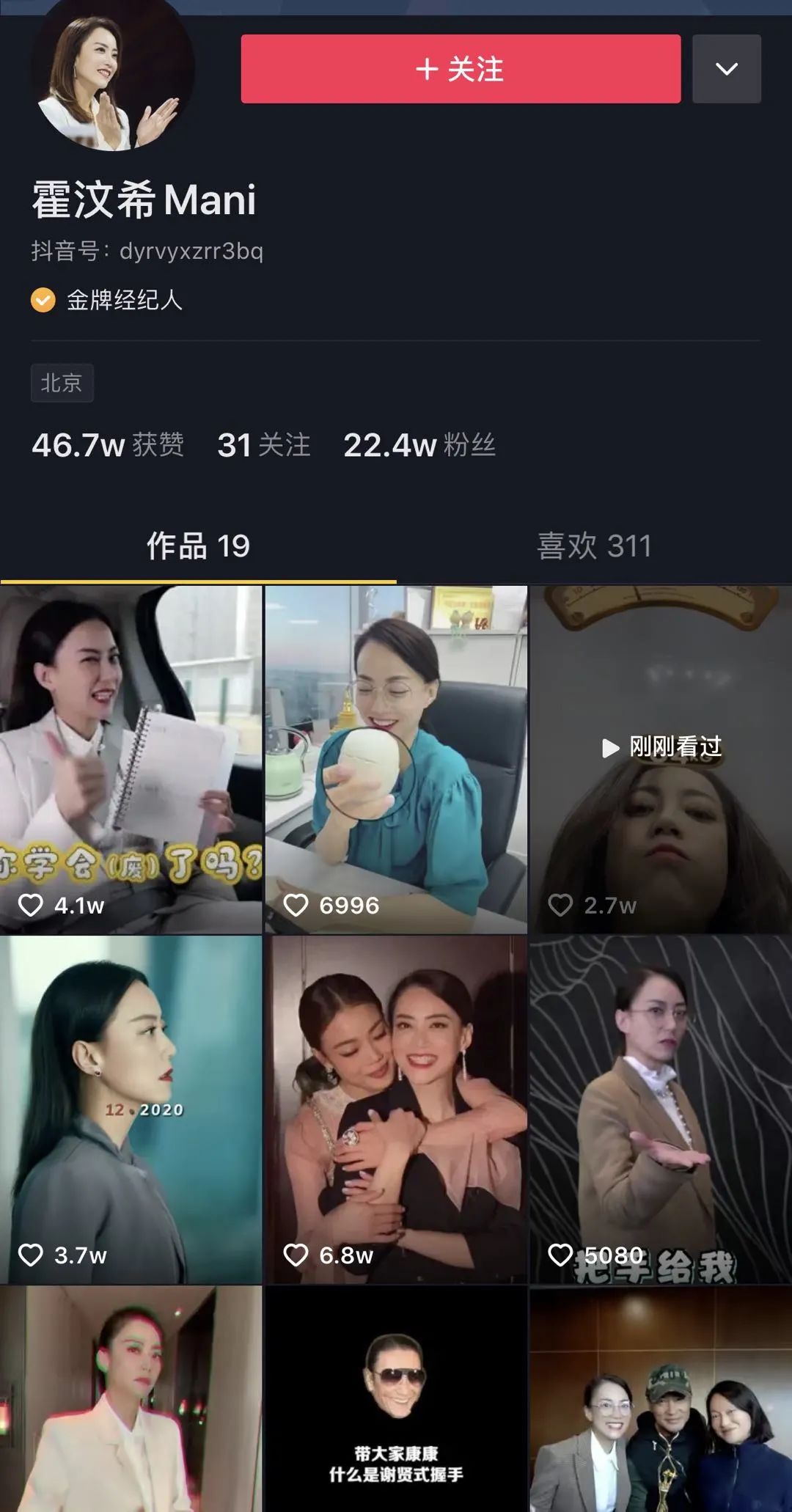The height and width of the screenshot is (1512, 792).
Task: Select the 作品 19 tab
Action: point(198,546)
